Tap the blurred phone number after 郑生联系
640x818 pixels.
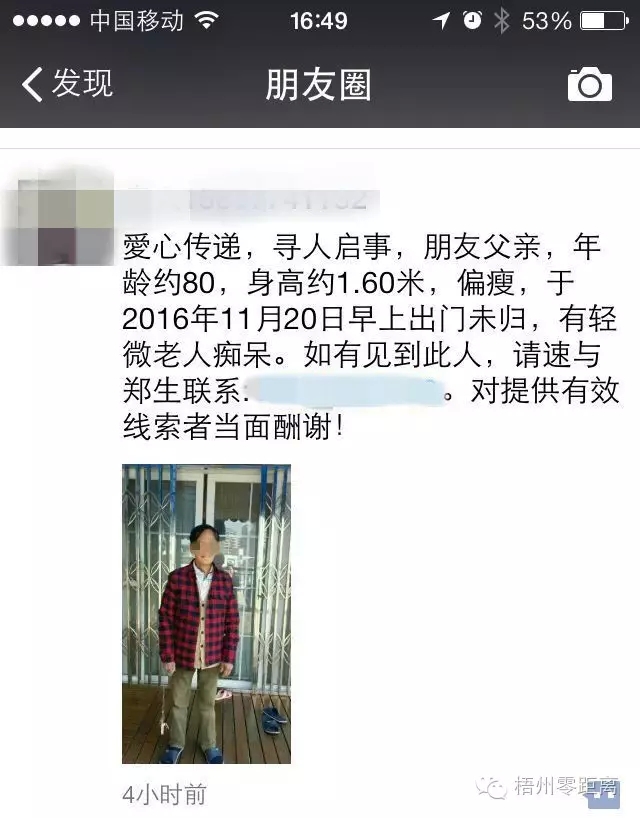[343, 391]
